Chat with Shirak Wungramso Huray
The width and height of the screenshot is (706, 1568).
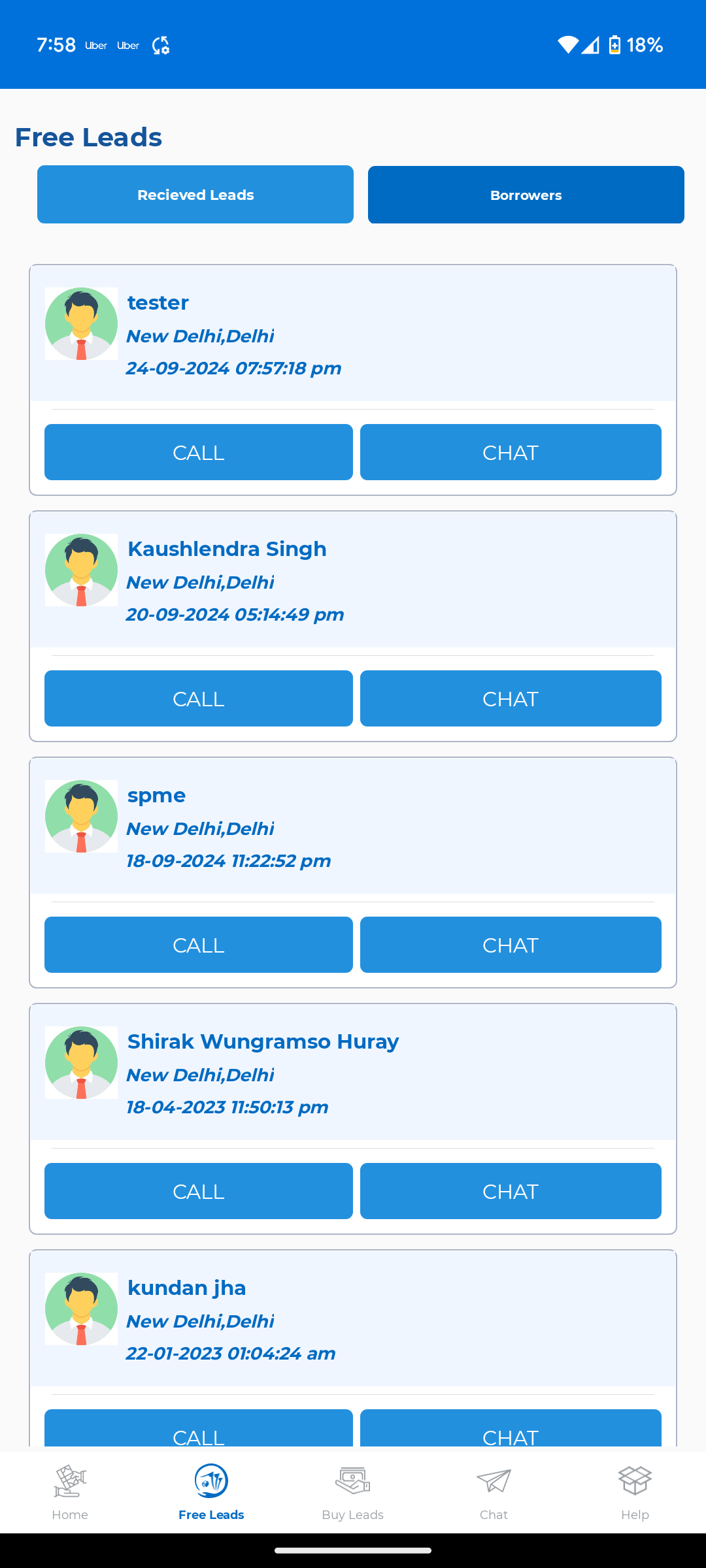click(x=511, y=1191)
